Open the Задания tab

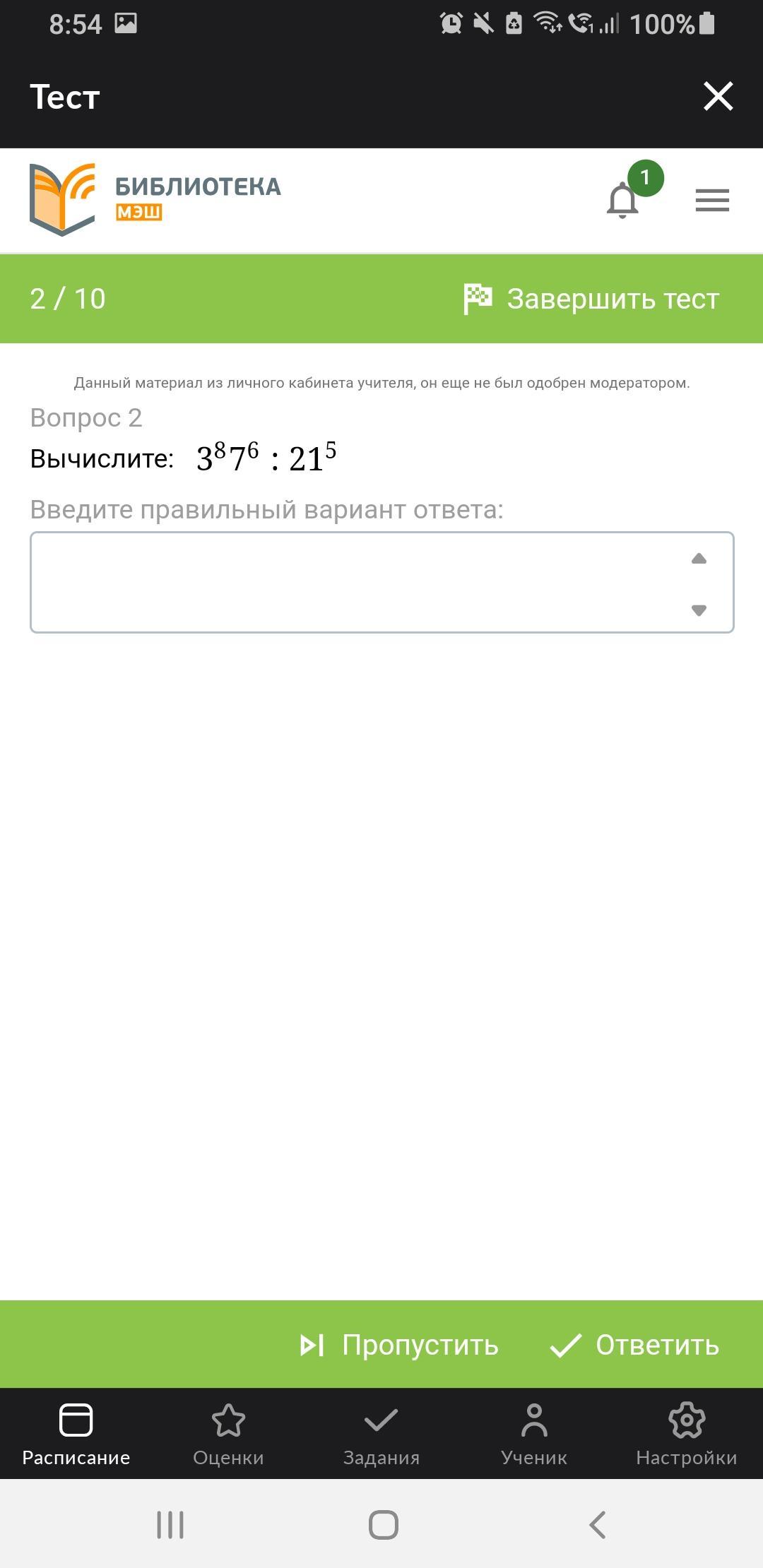point(381,1434)
